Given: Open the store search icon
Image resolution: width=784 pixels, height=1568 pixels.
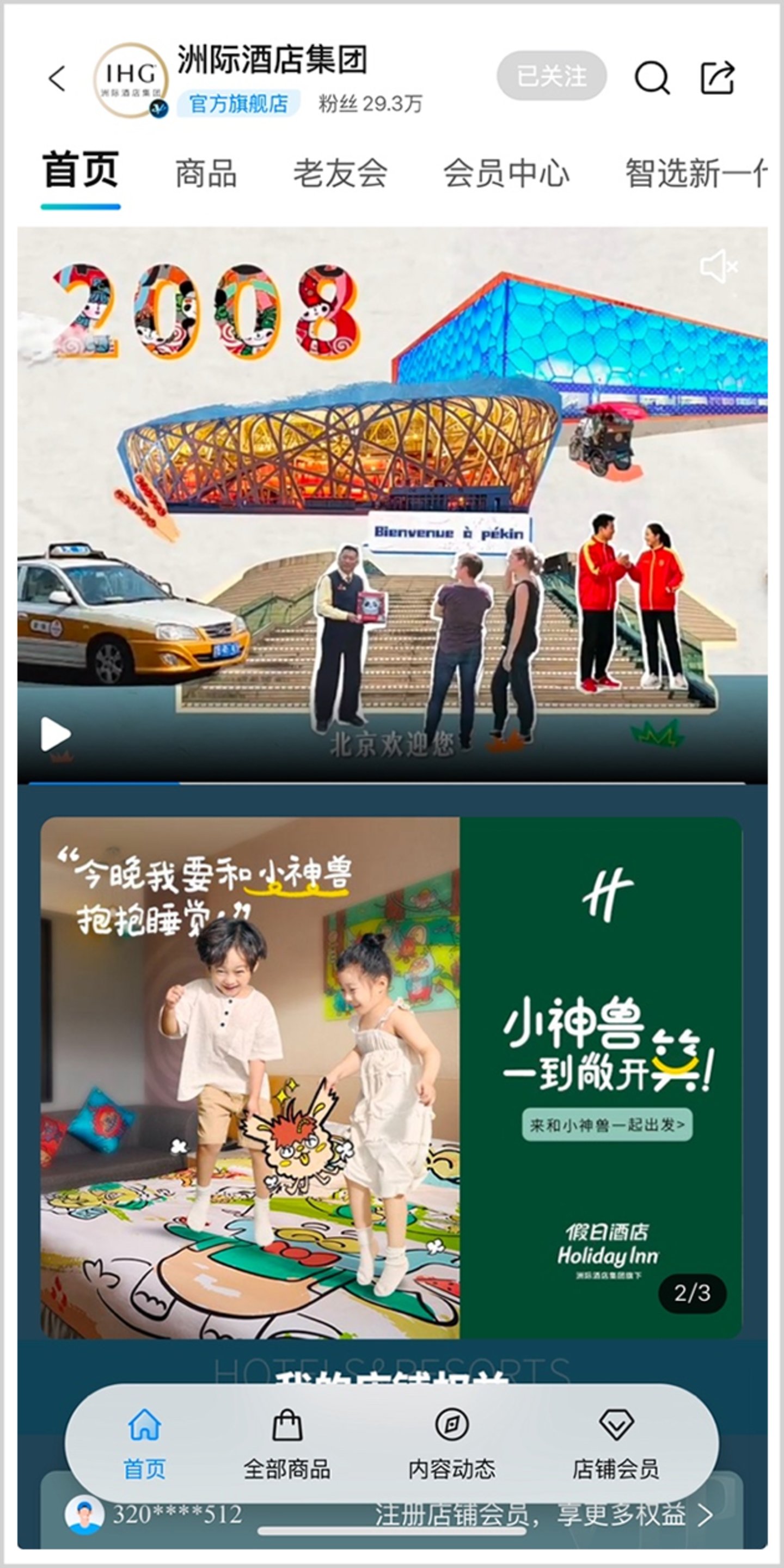Looking at the screenshot, I should [x=652, y=78].
